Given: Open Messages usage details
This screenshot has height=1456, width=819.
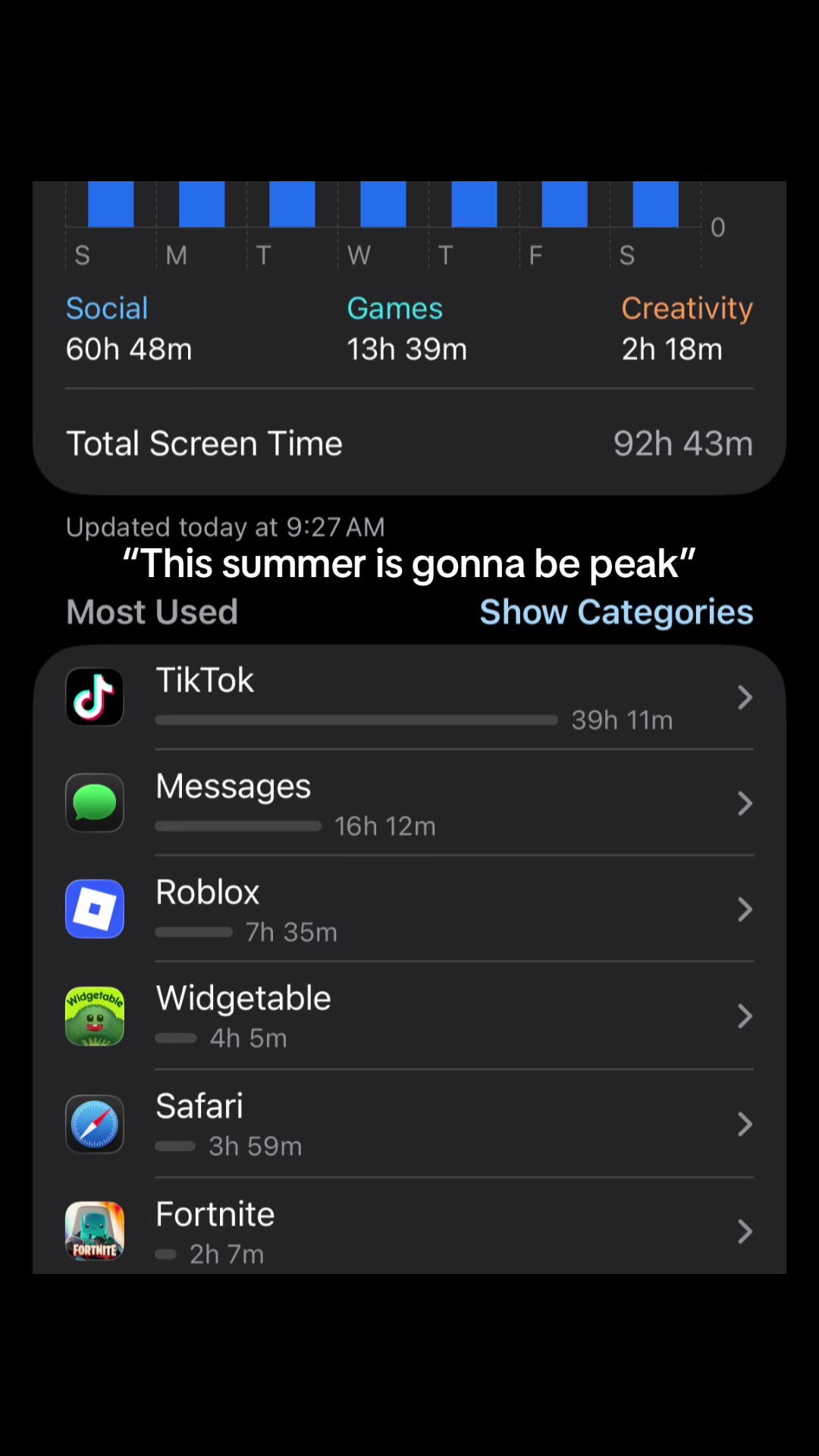Looking at the screenshot, I should point(409,803).
